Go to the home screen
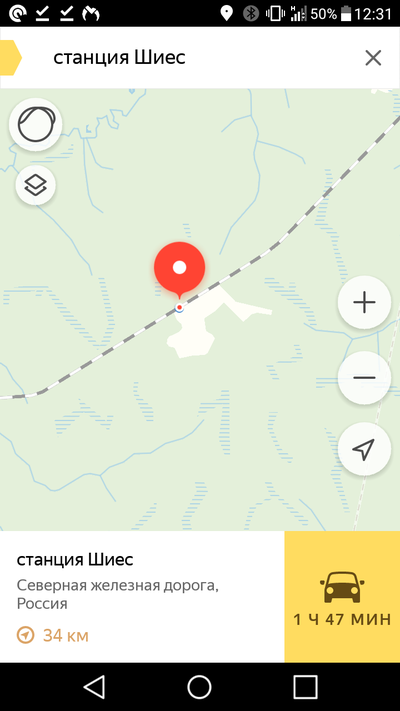 click(200, 687)
